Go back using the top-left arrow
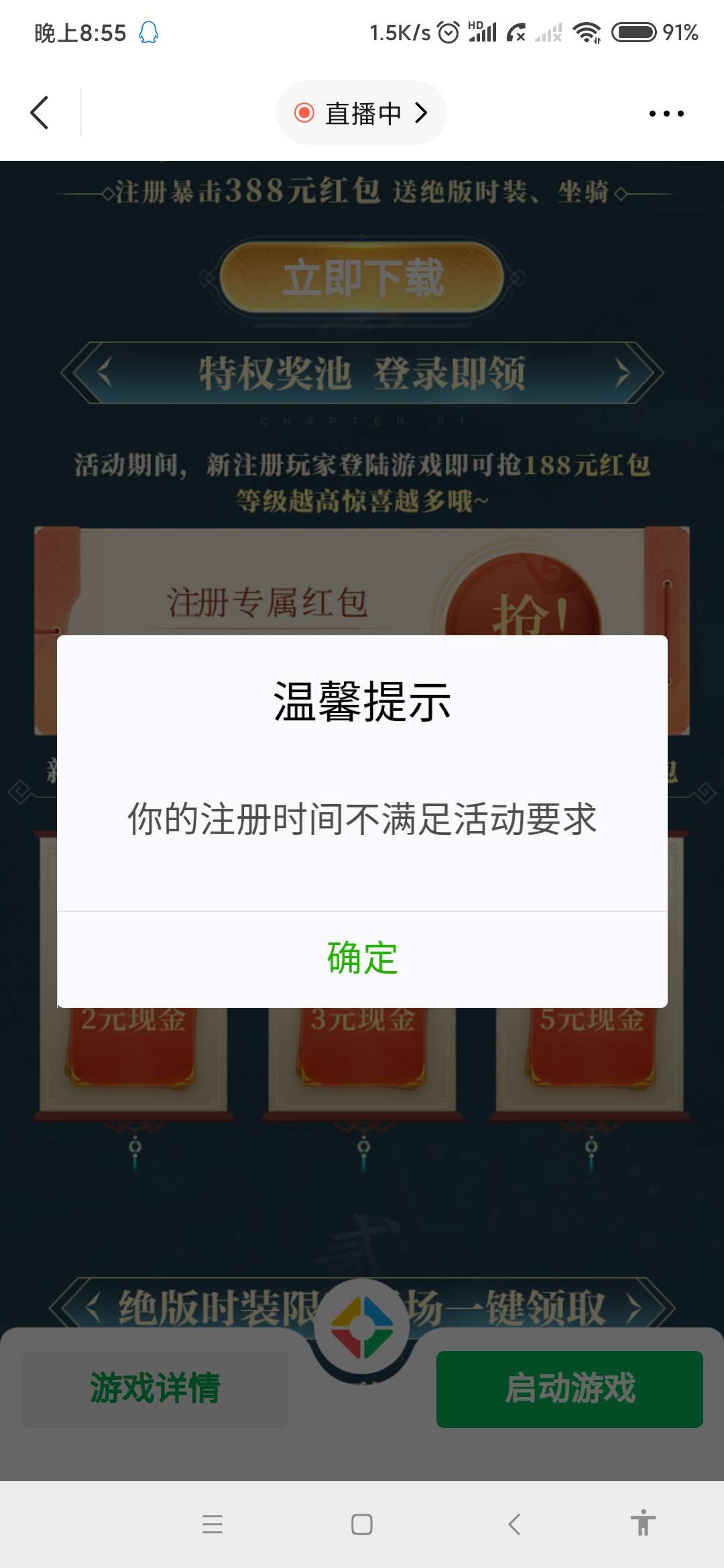Screen dimensions: 724x1568 tap(40, 113)
